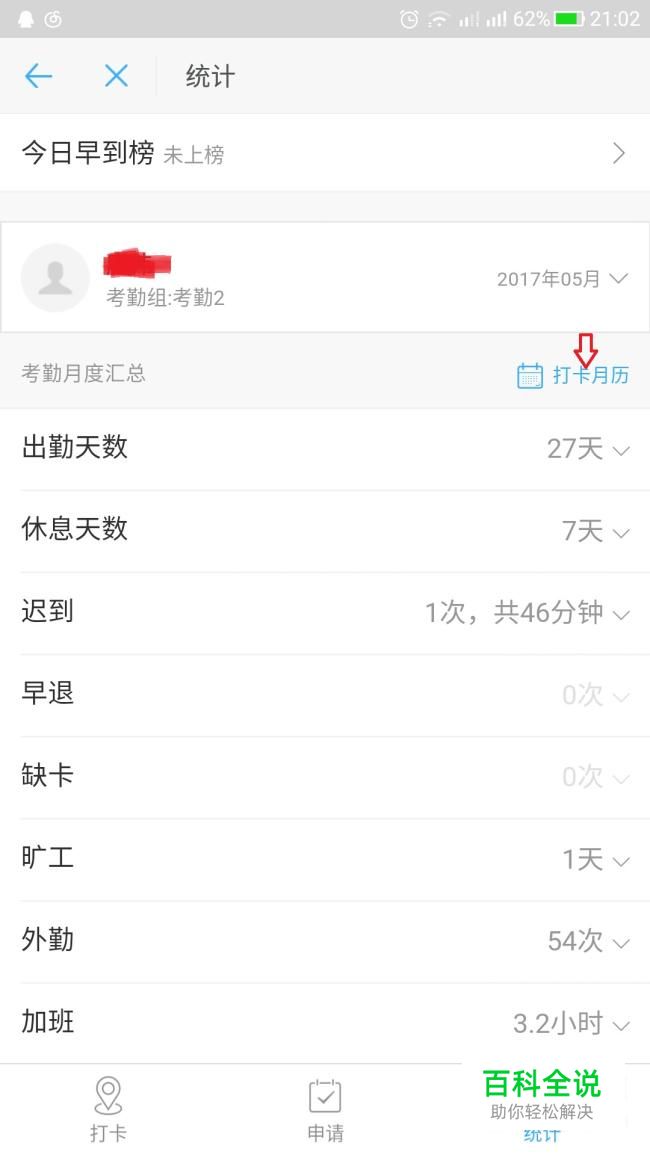Tap the user profile avatar
The height and width of the screenshot is (1155, 650).
(x=55, y=278)
